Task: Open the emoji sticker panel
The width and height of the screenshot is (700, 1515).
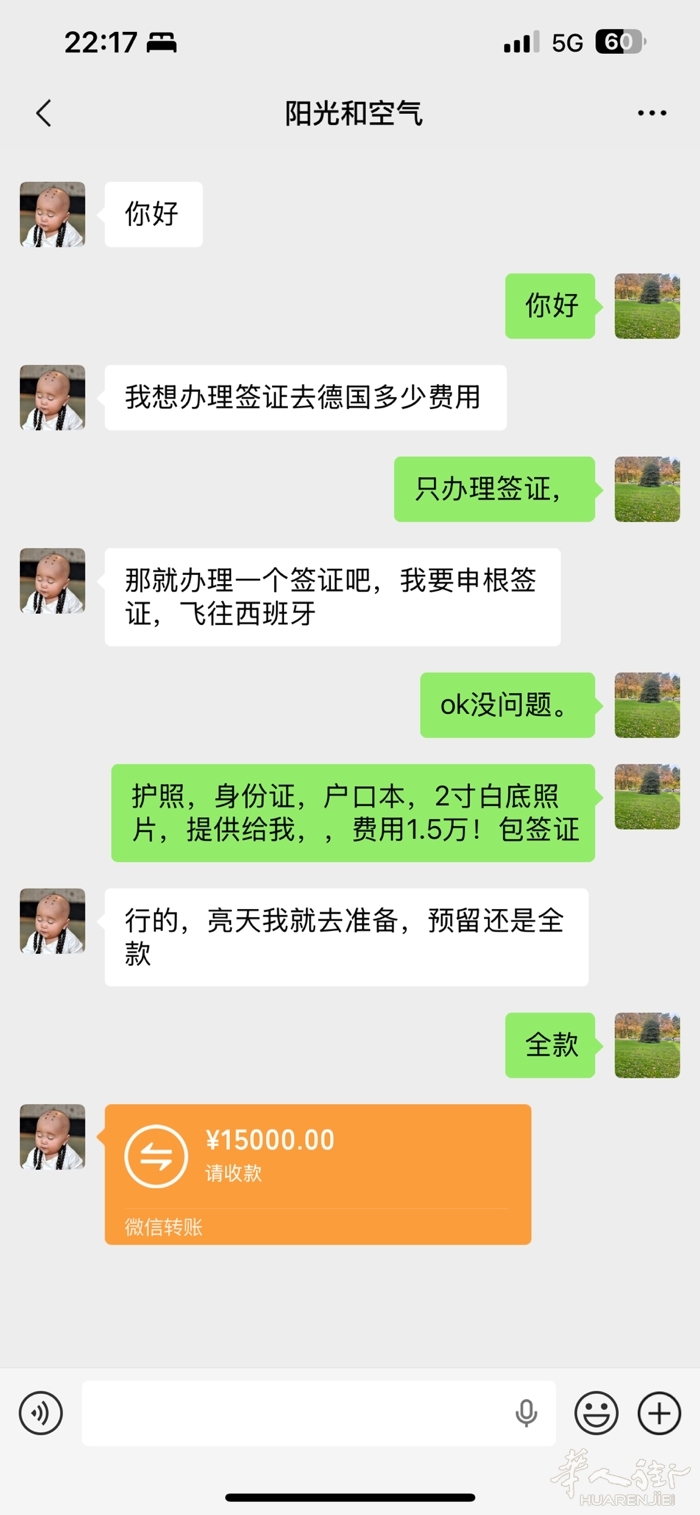Action: coord(596,1413)
